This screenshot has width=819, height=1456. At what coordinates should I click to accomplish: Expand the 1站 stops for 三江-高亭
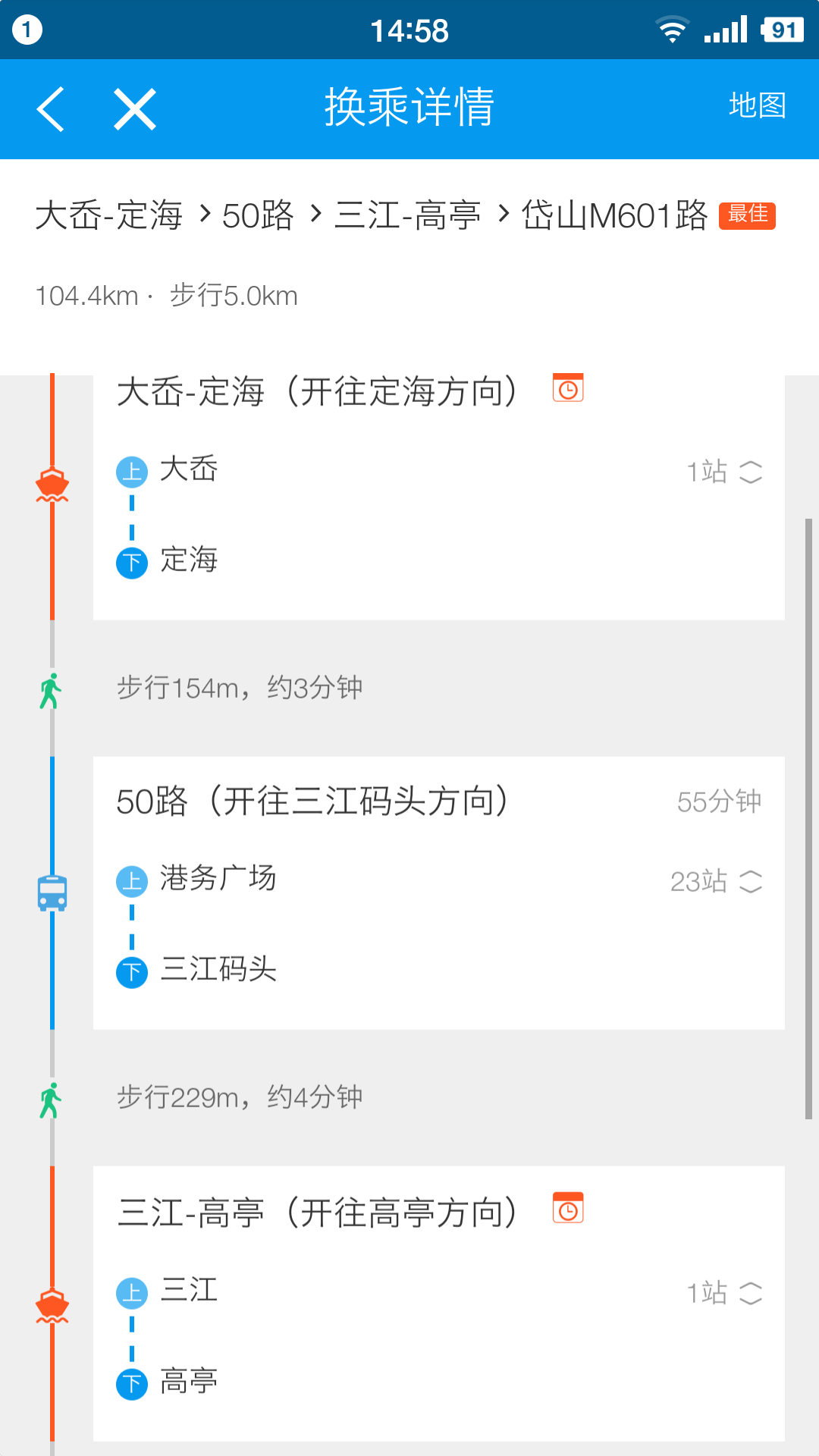coord(725,1293)
